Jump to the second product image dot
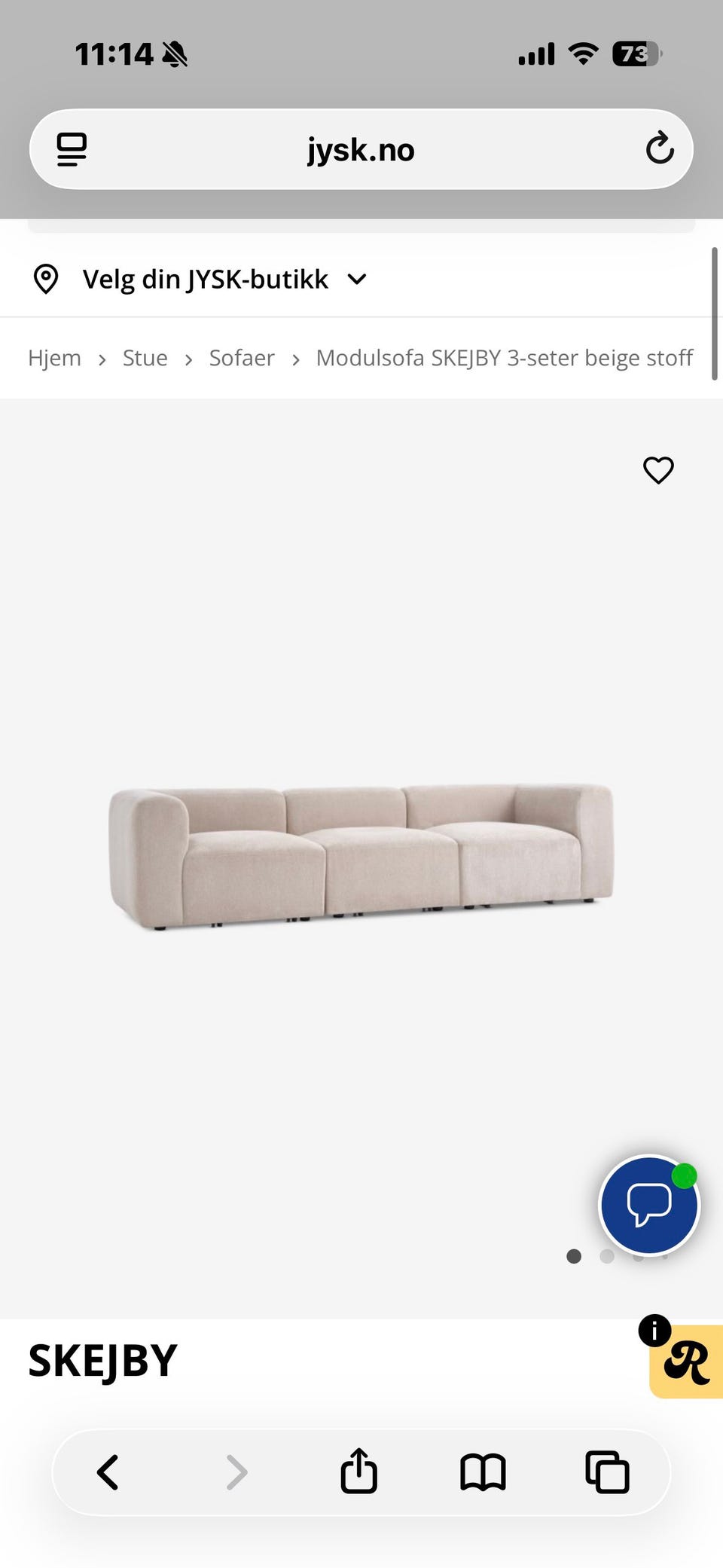 click(x=606, y=1256)
